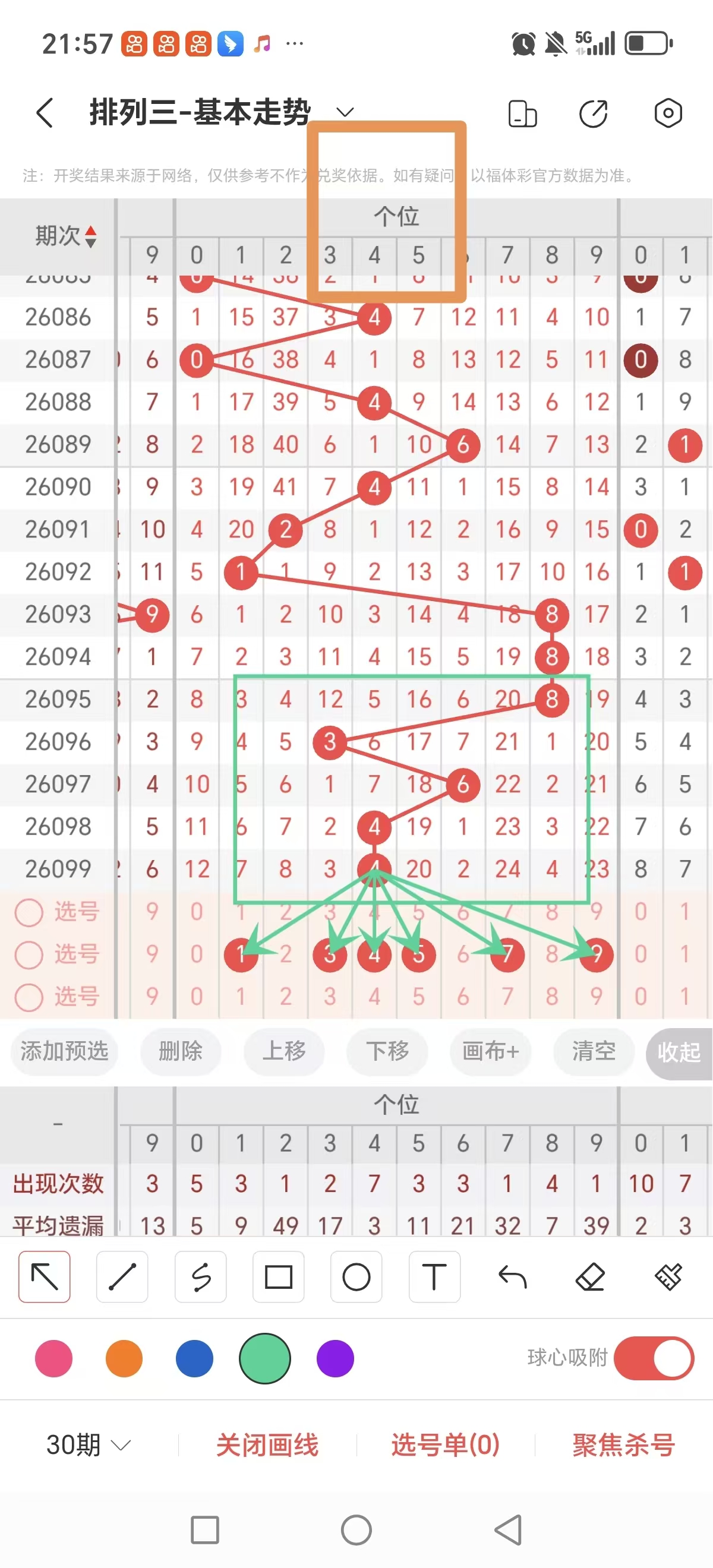Select the first 选号 radio circle
The width and height of the screenshot is (713, 1568).
coord(29,912)
